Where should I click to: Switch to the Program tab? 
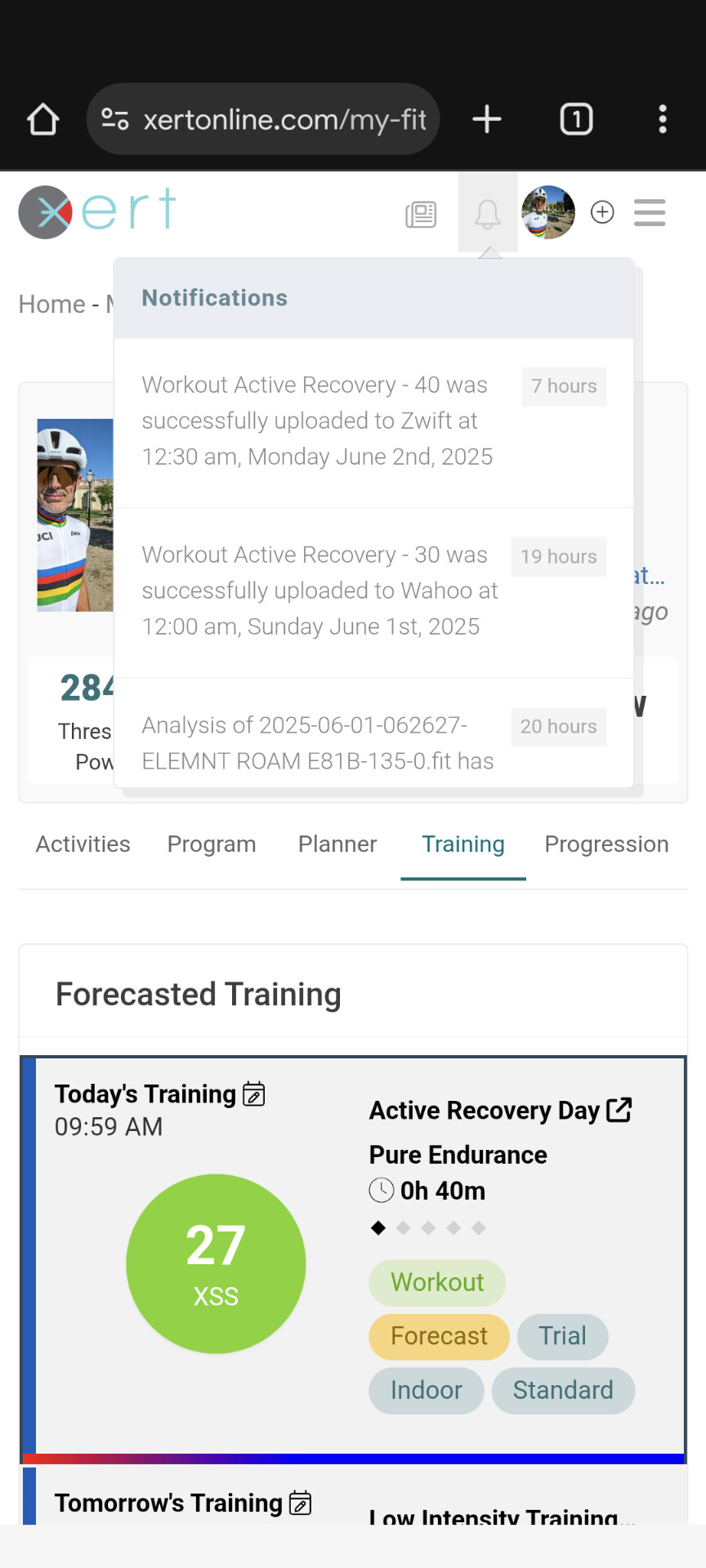click(x=212, y=844)
